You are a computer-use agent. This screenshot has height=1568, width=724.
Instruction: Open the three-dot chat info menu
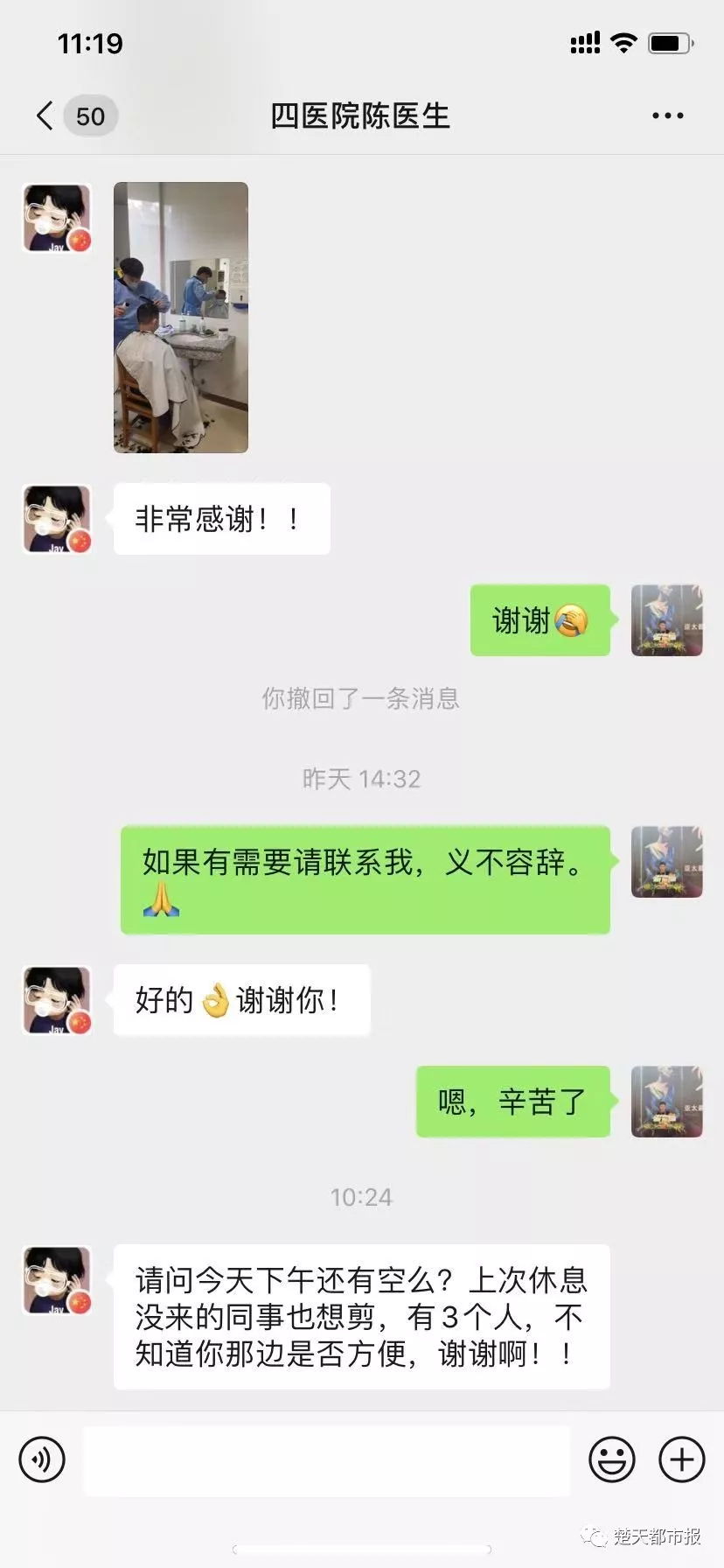[x=667, y=115]
